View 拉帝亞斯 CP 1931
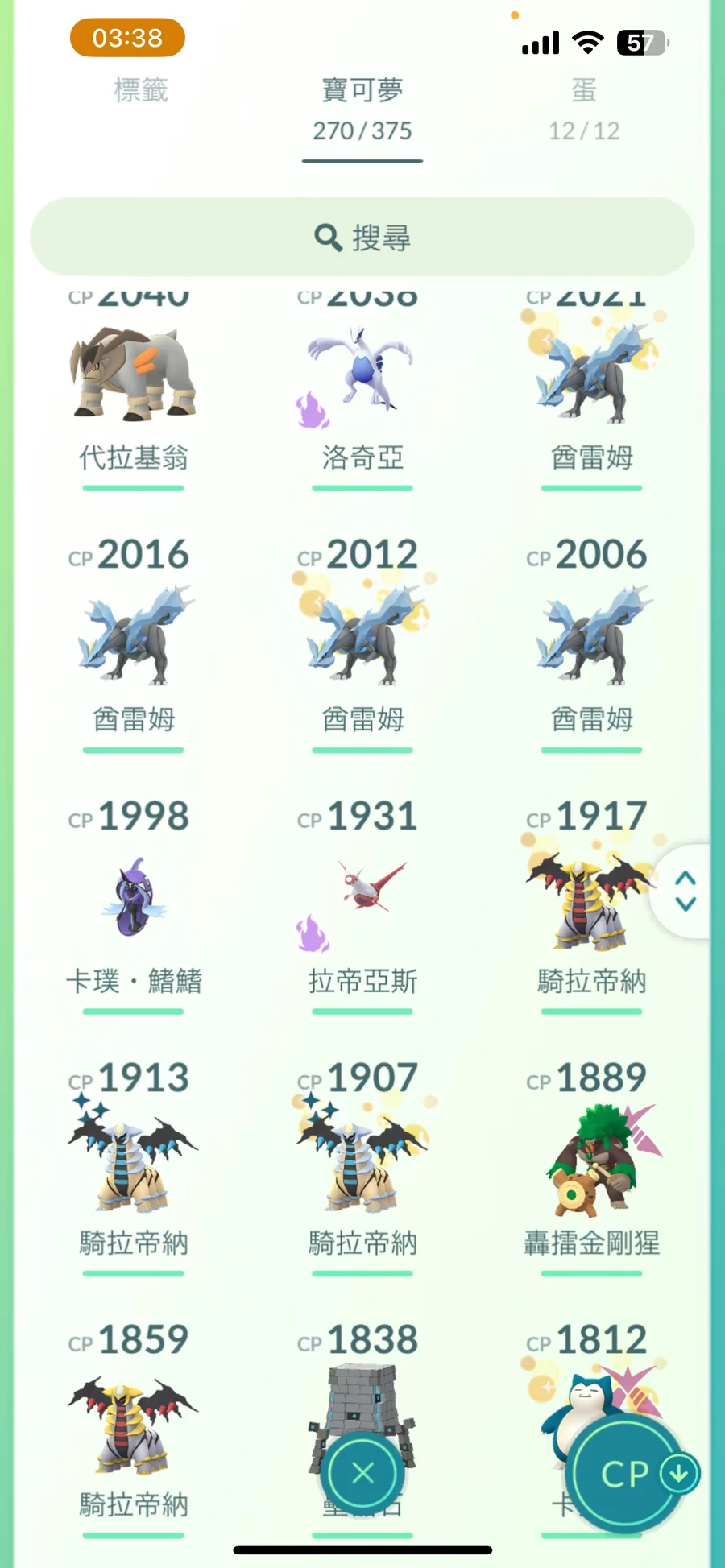Image resolution: width=725 pixels, height=1568 pixels. 362,898
